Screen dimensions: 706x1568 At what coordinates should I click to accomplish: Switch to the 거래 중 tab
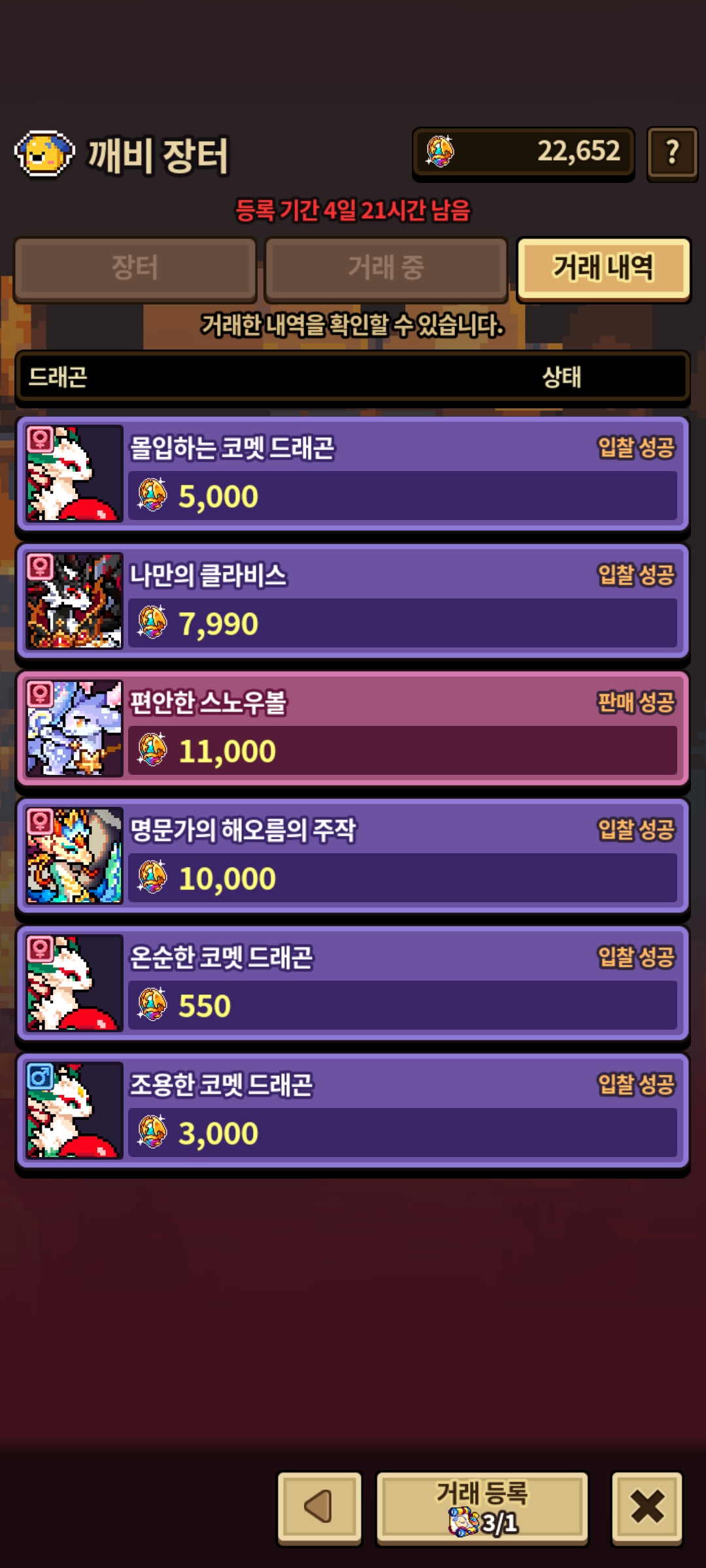click(386, 269)
